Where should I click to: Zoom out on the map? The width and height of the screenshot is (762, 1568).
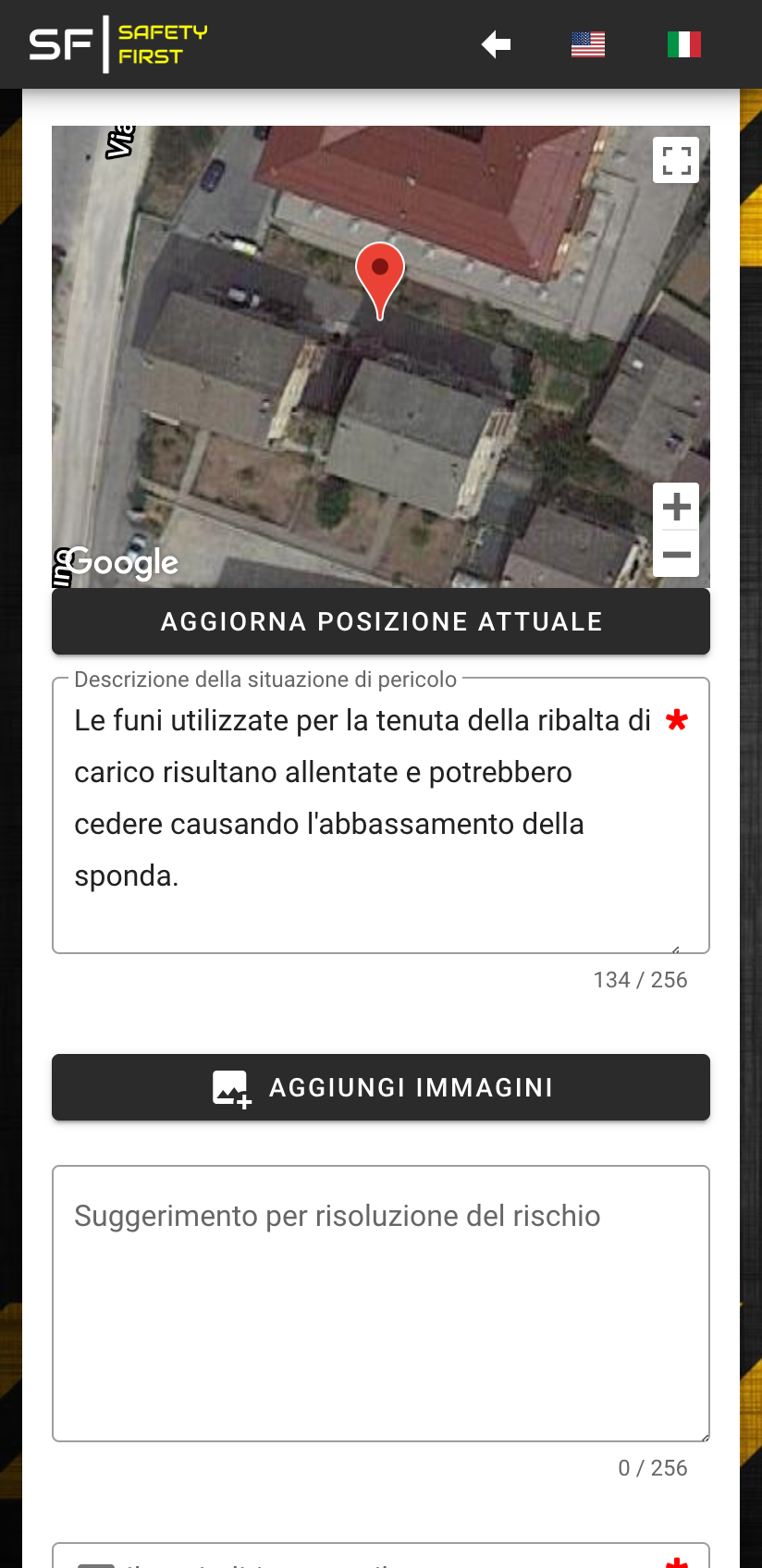pyautogui.click(x=676, y=554)
